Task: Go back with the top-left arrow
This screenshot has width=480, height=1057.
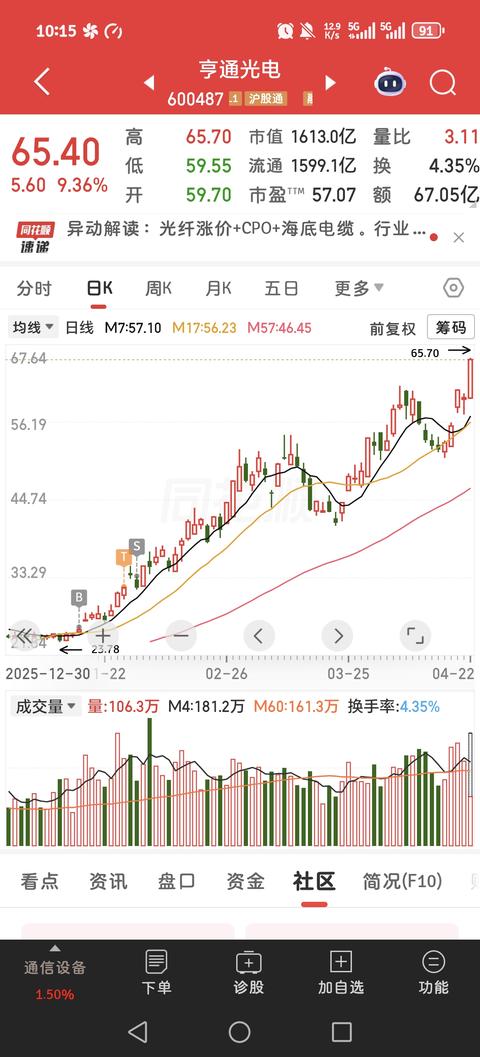Action: click(x=42, y=82)
